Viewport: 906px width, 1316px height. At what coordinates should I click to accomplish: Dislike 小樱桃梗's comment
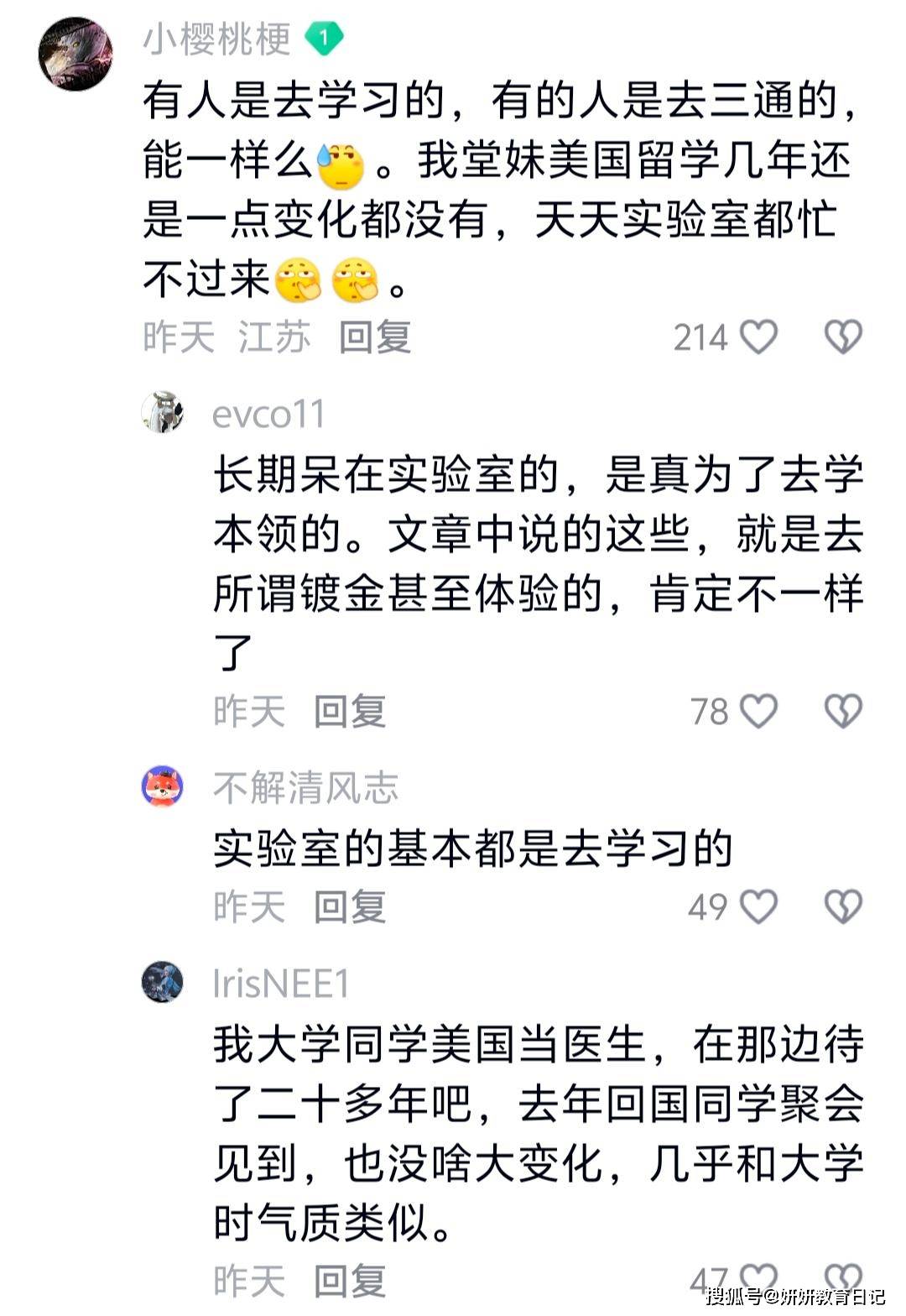842,337
